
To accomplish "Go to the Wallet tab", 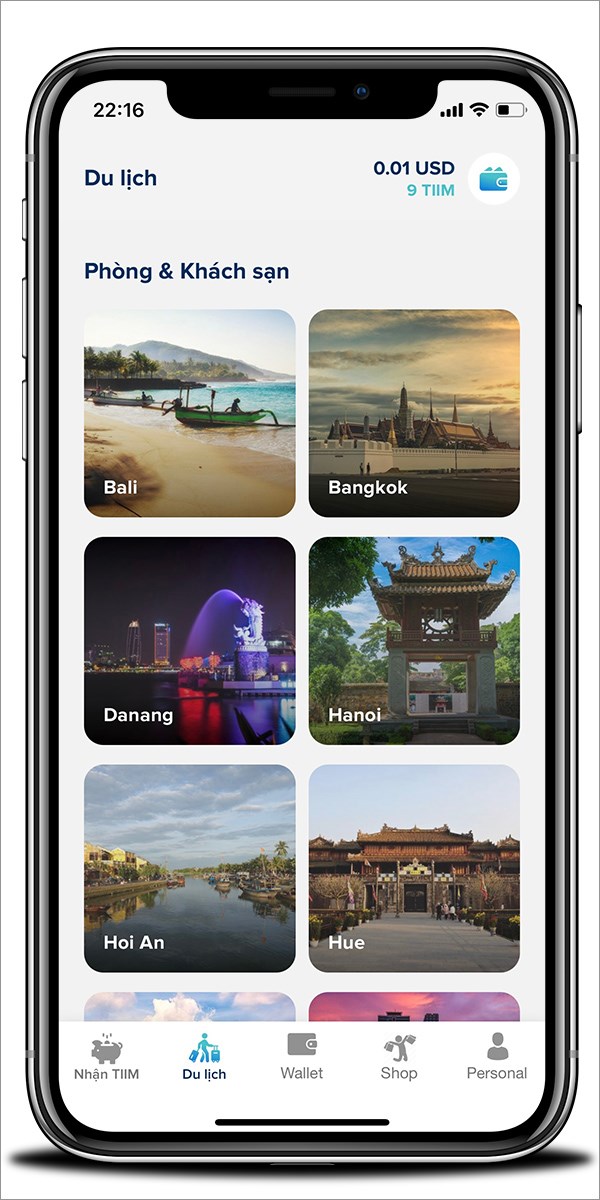I will [302, 1058].
